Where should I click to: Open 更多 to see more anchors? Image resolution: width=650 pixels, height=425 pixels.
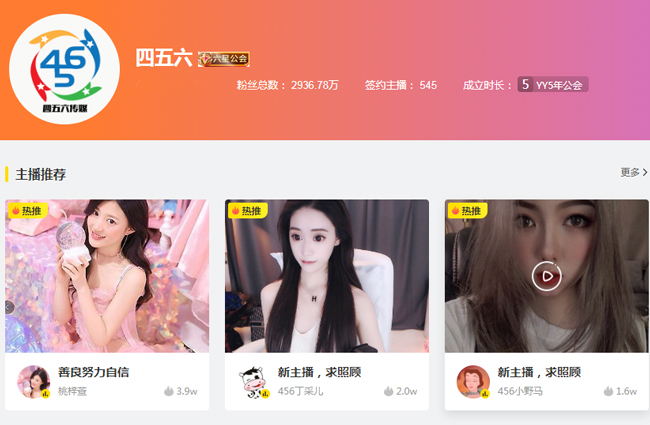click(x=633, y=172)
